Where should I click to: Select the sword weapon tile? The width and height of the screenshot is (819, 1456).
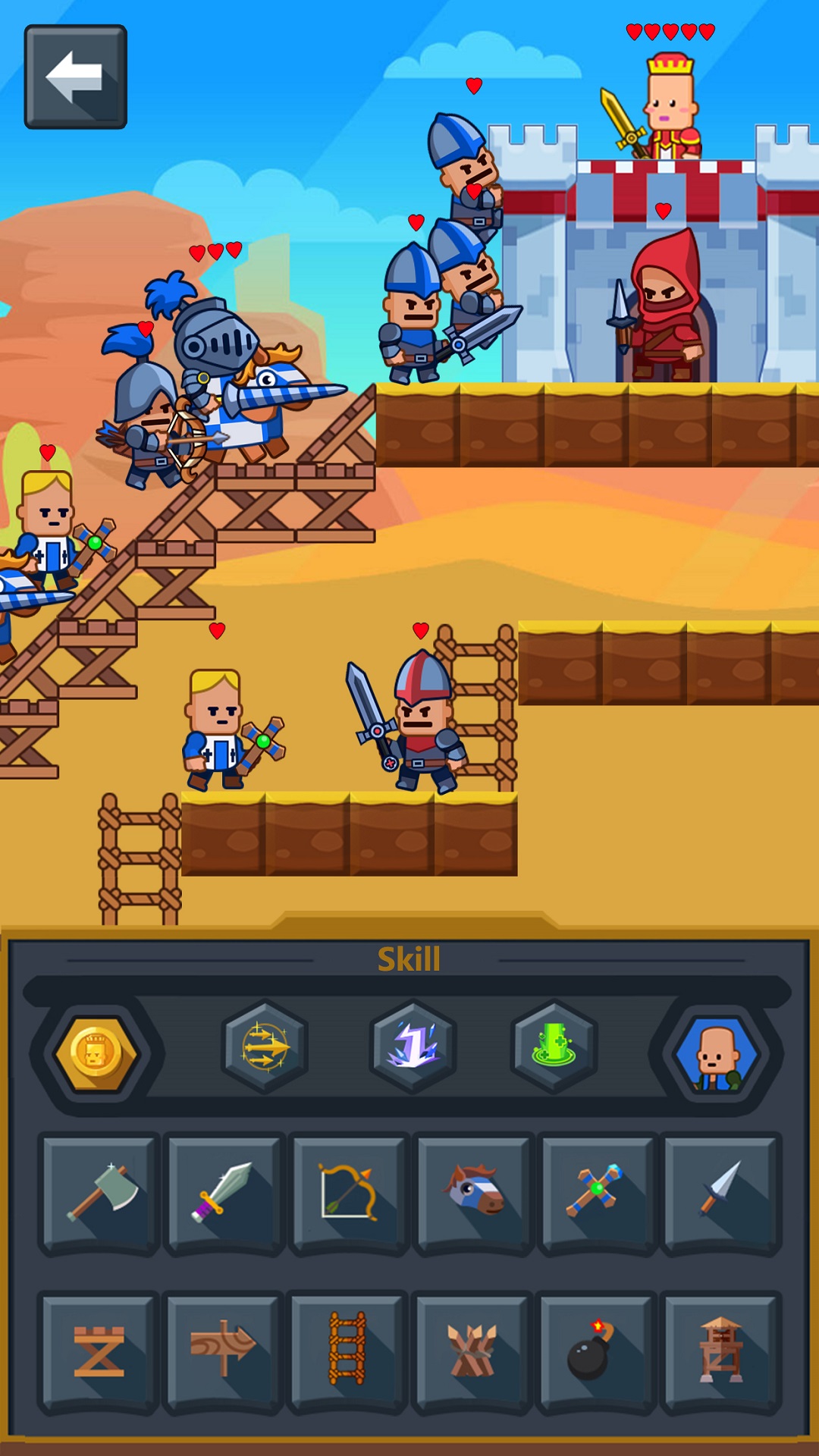[224, 1193]
